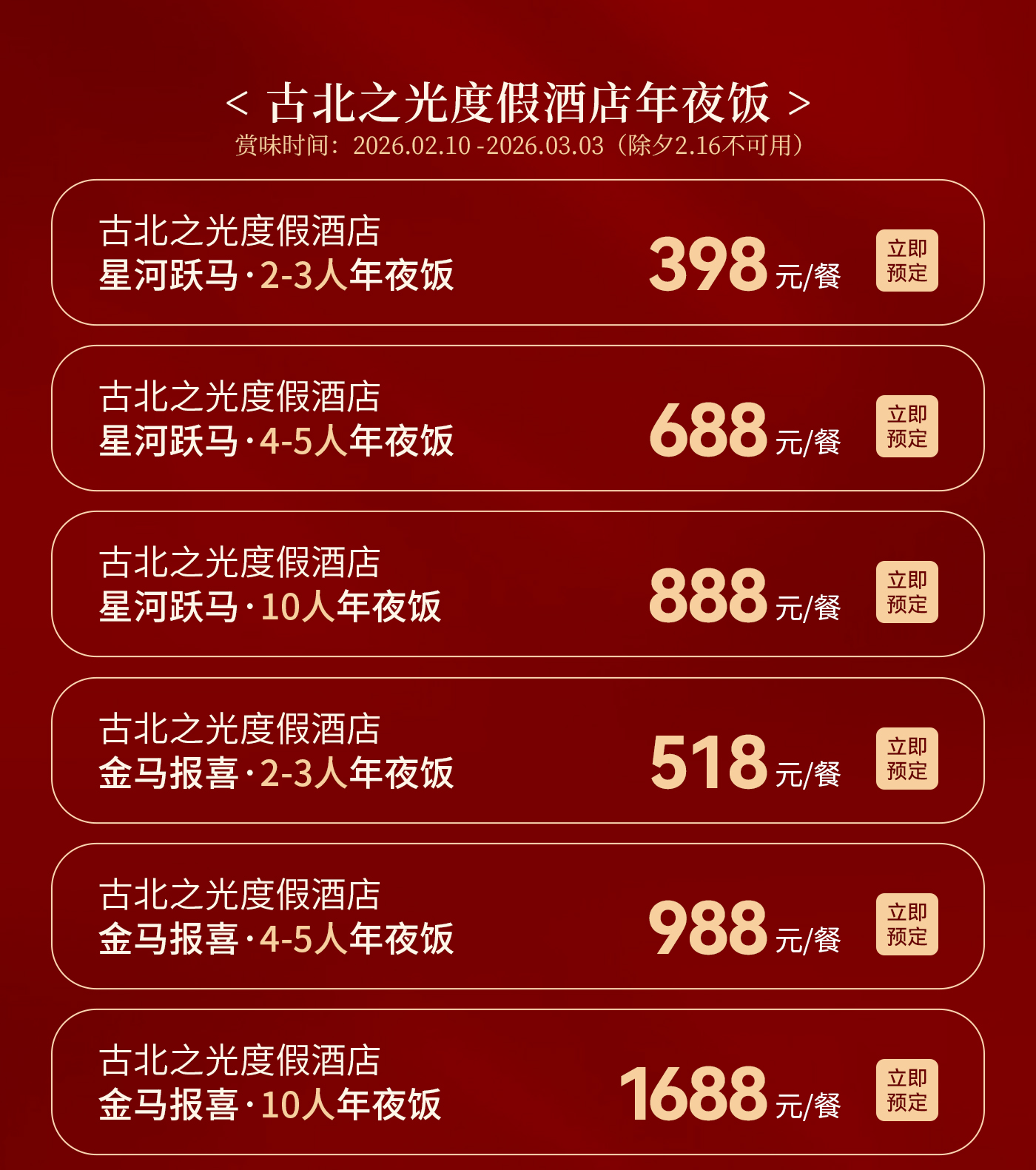Book the 518元 金马报喜 2-3人 dinner
The image size is (1036, 1170).
906,759
